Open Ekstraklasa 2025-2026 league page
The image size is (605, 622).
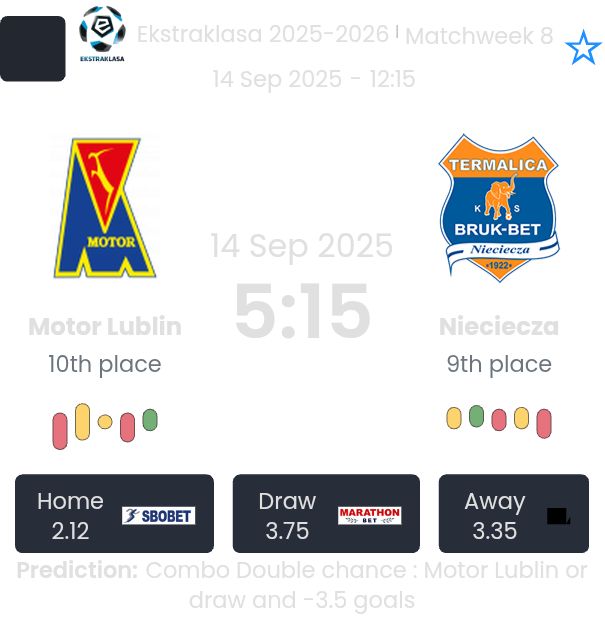[262, 35]
